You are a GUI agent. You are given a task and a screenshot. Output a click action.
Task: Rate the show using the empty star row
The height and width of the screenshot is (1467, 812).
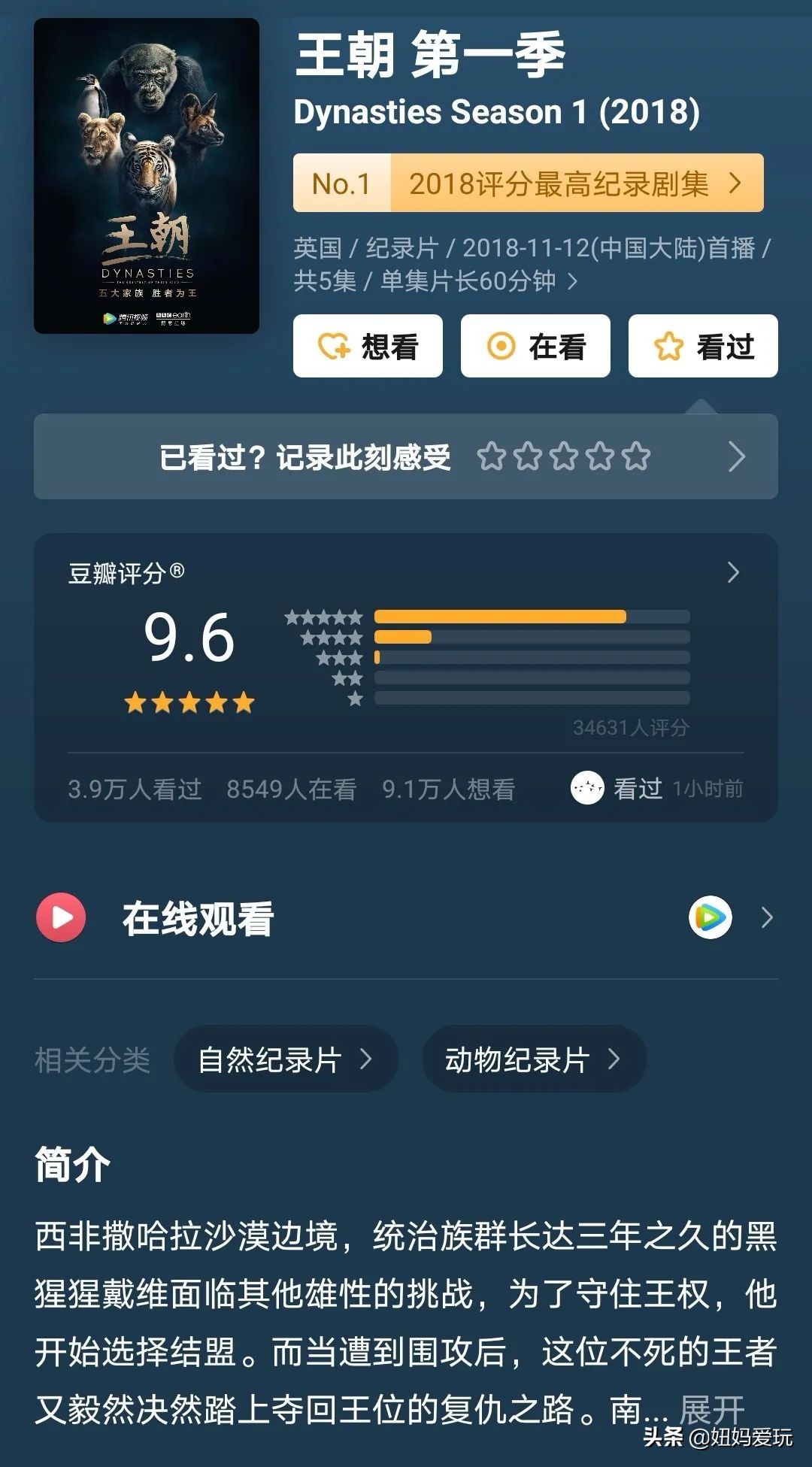point(565,454)
